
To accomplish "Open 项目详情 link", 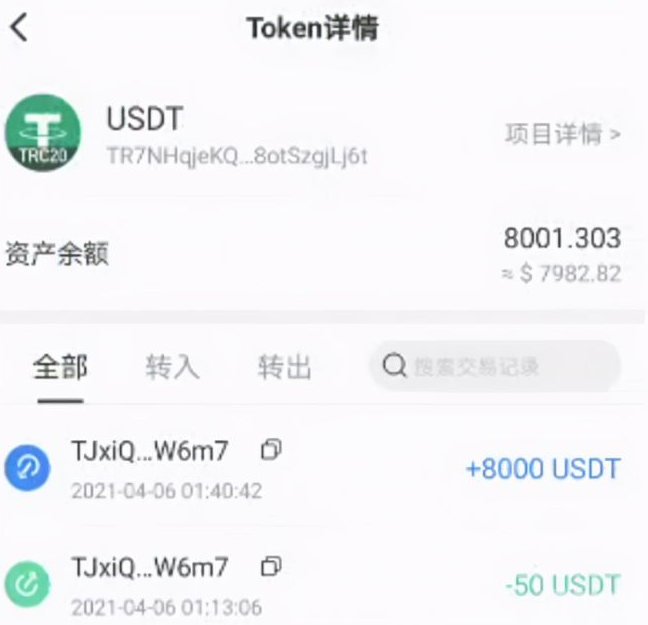I will tap(562, 134).
